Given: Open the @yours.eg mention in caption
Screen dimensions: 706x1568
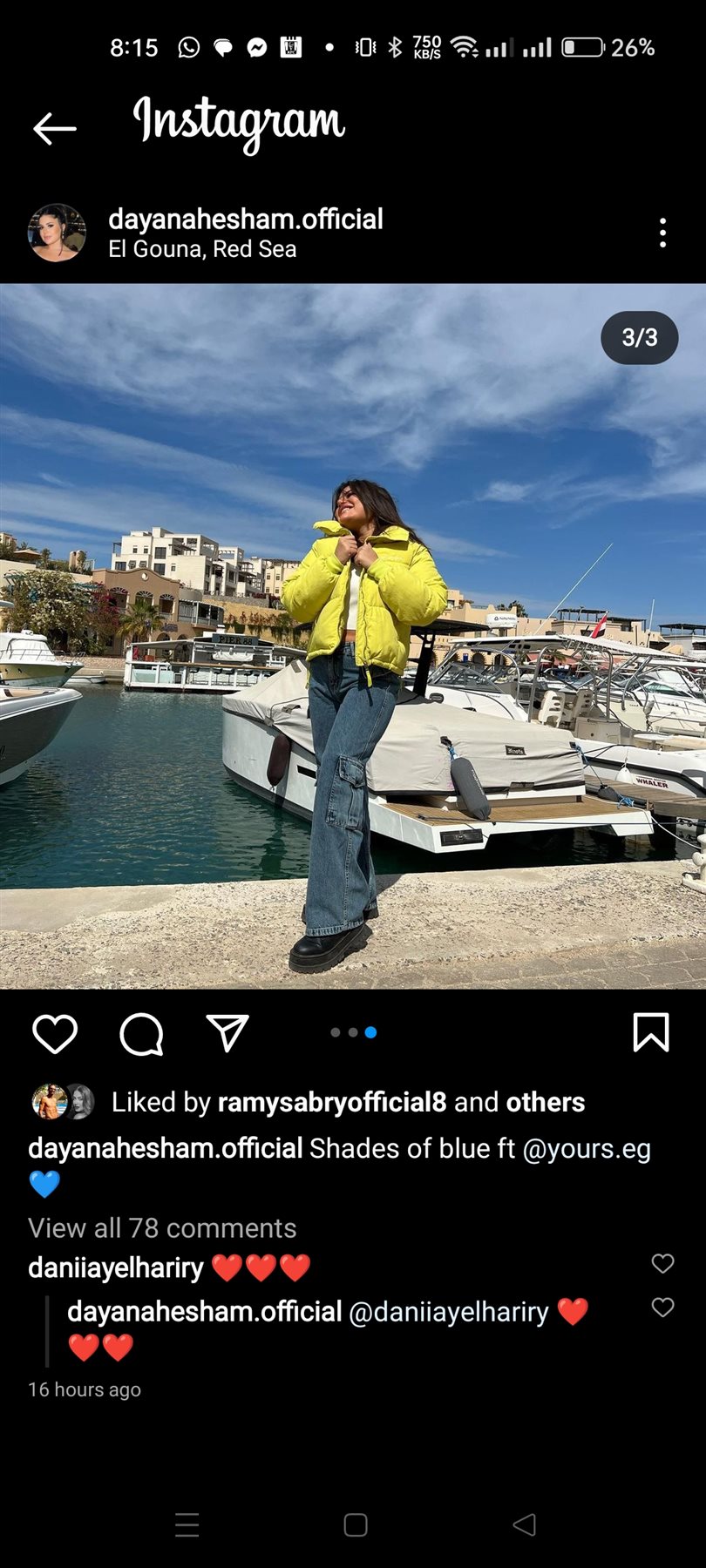Looking at the screenshot, I should (586, 1149).
